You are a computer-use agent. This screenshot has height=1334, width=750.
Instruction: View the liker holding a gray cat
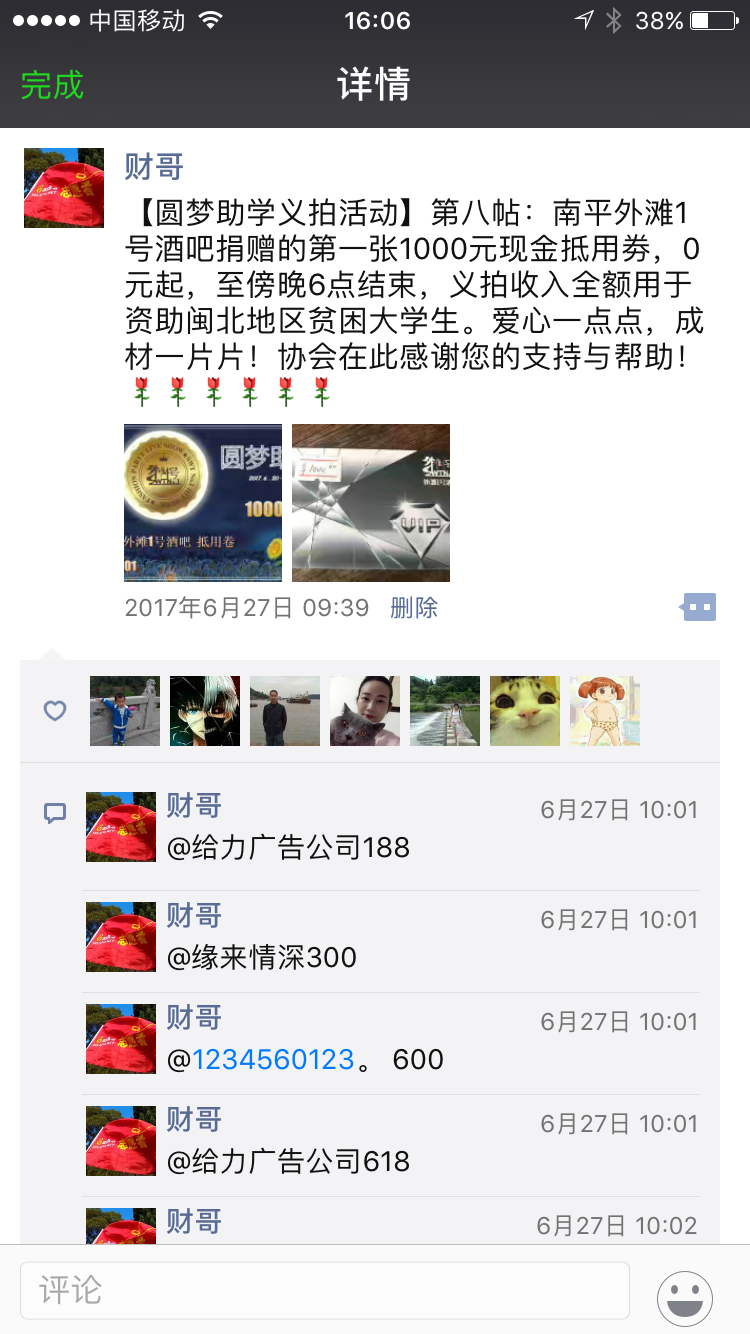[365, 711]
